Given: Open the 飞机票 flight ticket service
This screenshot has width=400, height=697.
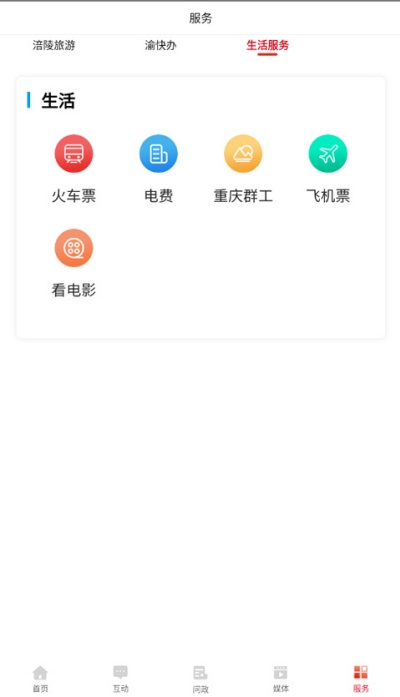Looking at the screenshot, I should (328, 169).
